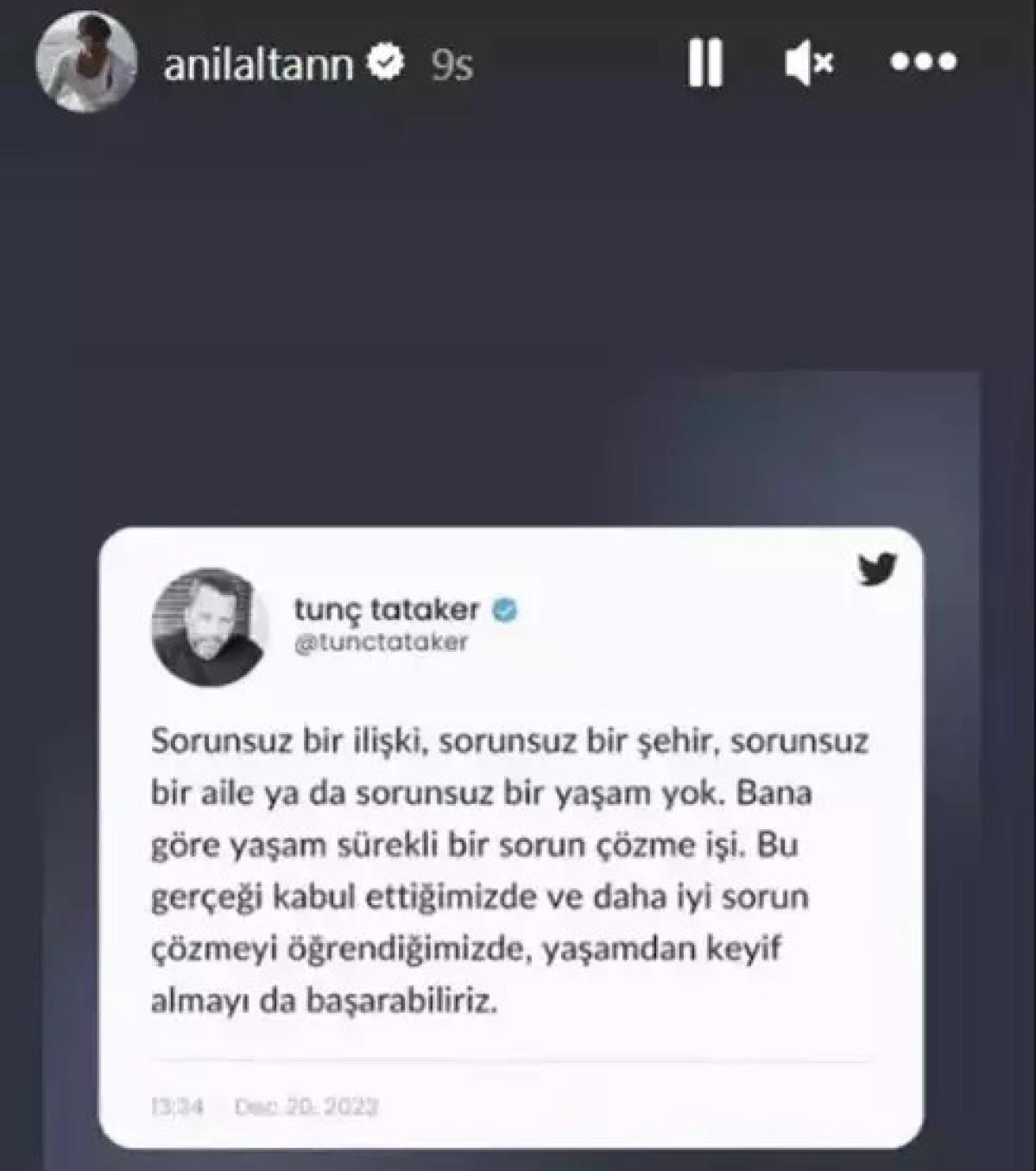
Task: Pause the story playback
Action: (x=704, y=62)
